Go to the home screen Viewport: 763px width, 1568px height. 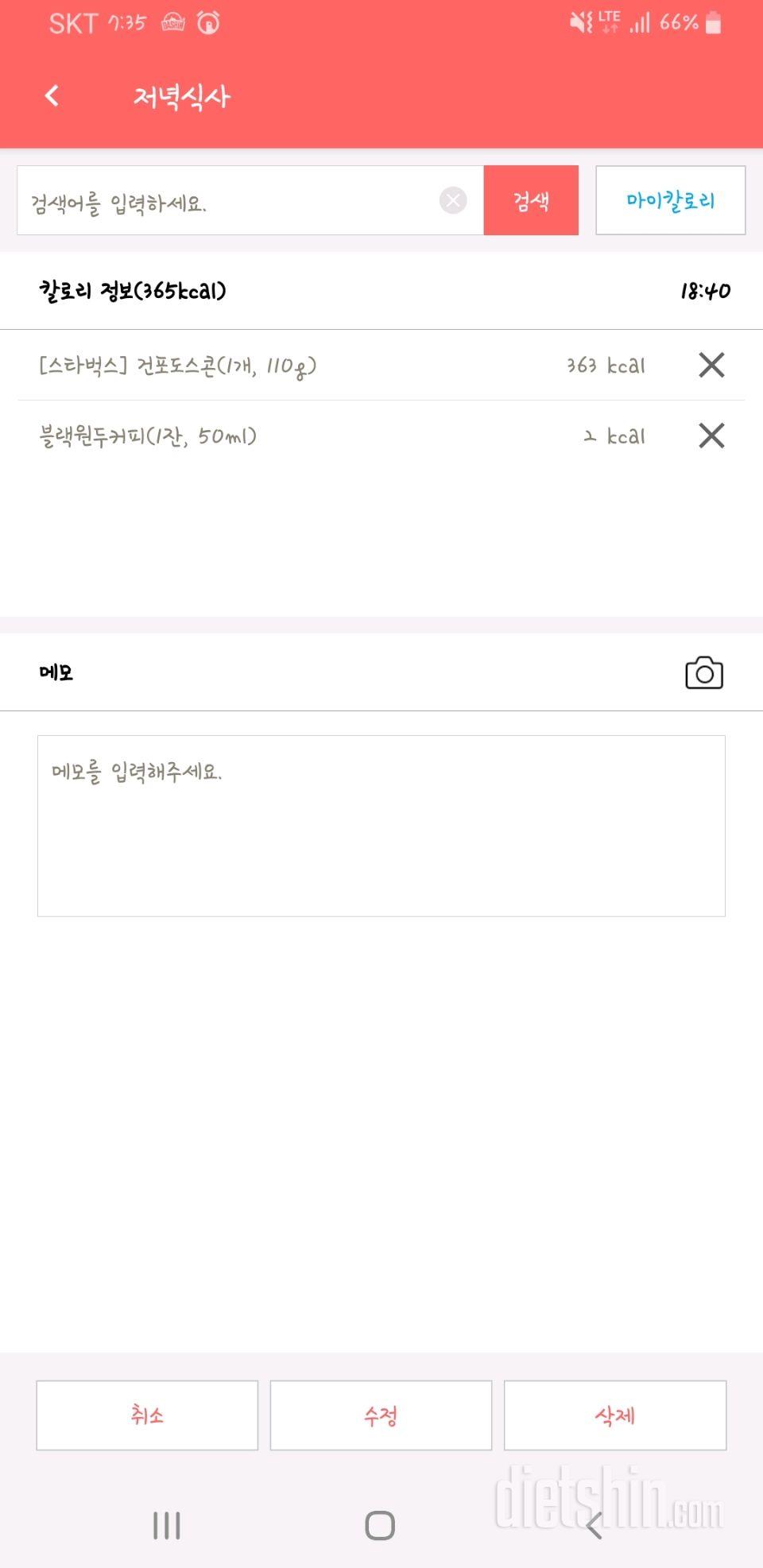380,1525
